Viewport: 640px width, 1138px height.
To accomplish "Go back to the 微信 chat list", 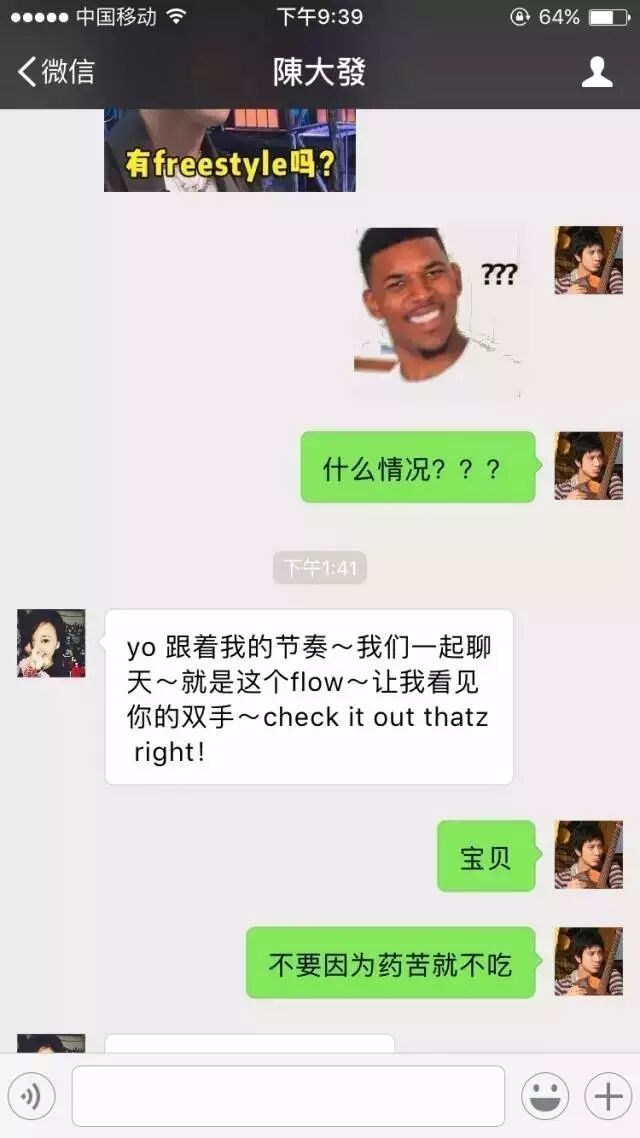I will click(x=55, y=72).
